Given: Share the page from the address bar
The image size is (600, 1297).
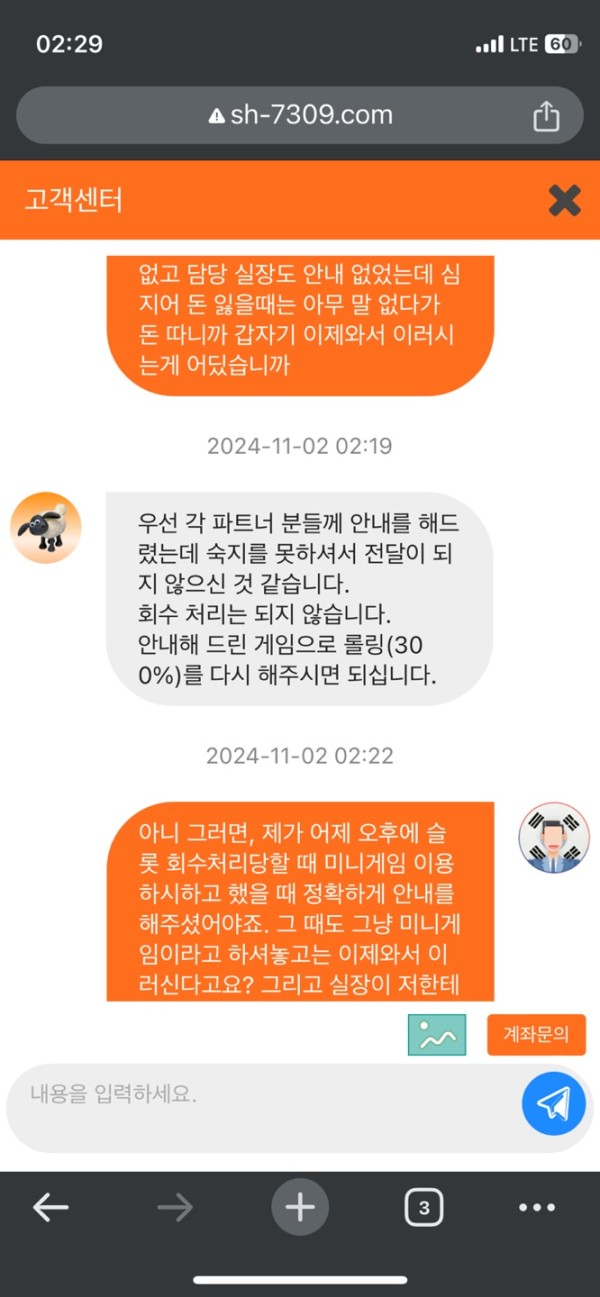Looking at the screenshot, I should (546, 116).
